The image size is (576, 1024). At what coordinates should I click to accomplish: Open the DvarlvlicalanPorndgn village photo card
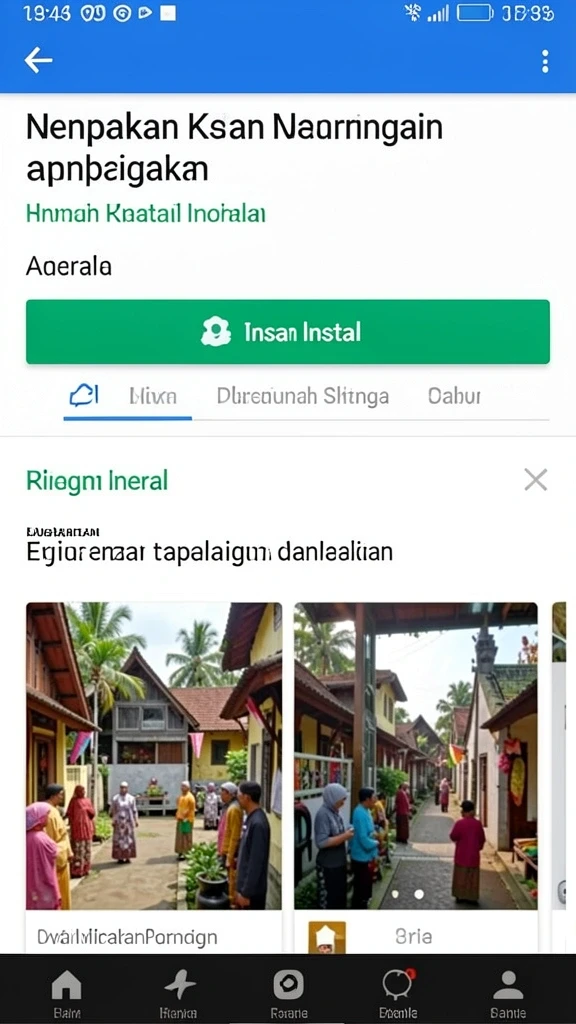click(x=154, y=777)
